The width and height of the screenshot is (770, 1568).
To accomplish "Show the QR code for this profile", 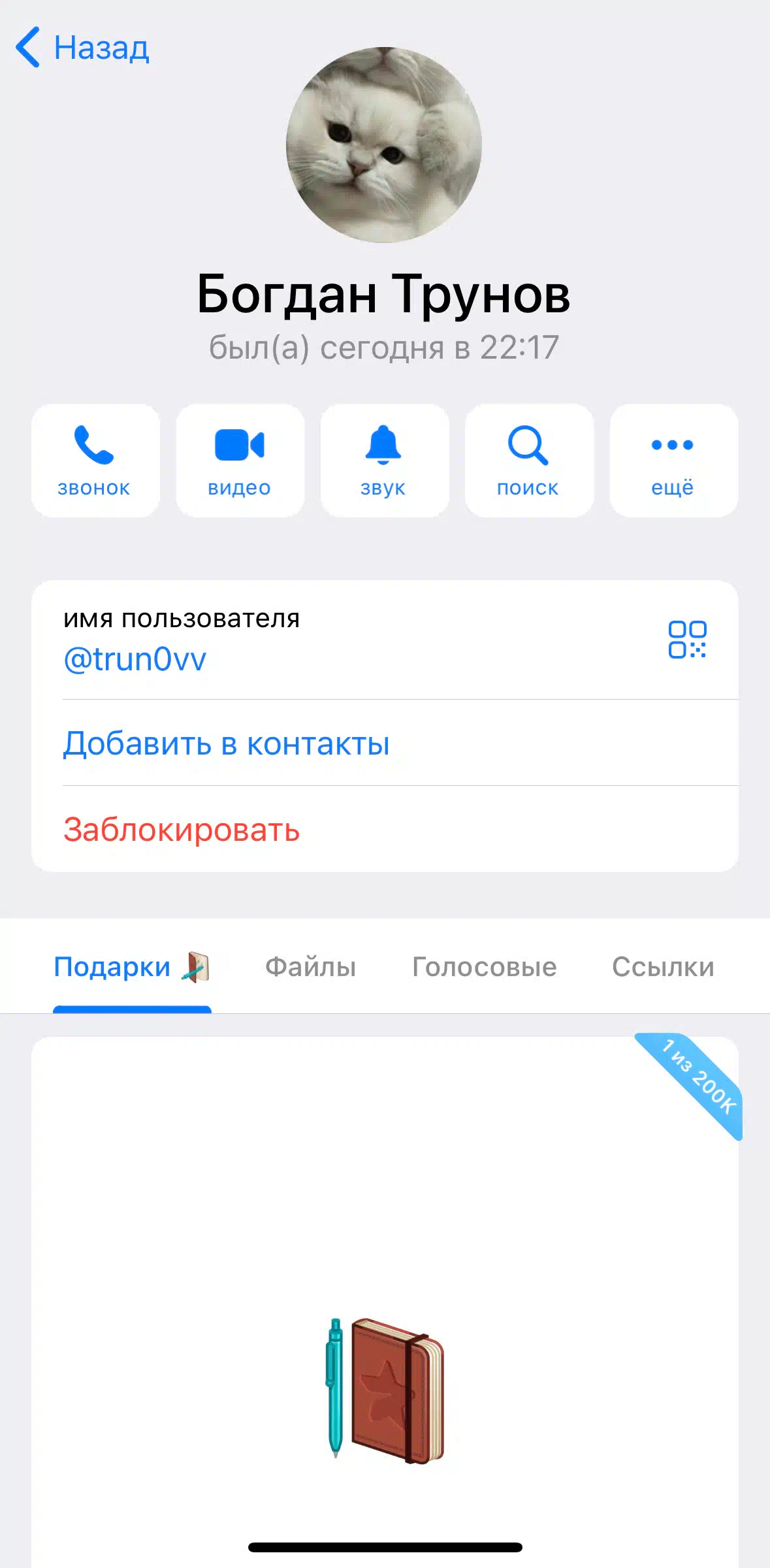I will (x=687, y=640).
